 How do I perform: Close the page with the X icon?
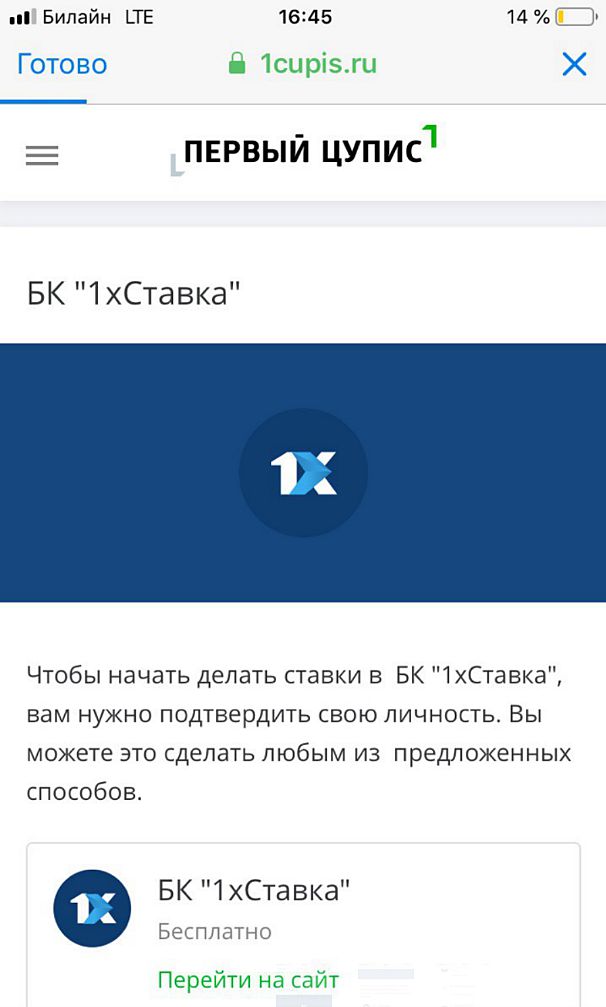click(574, 65)
